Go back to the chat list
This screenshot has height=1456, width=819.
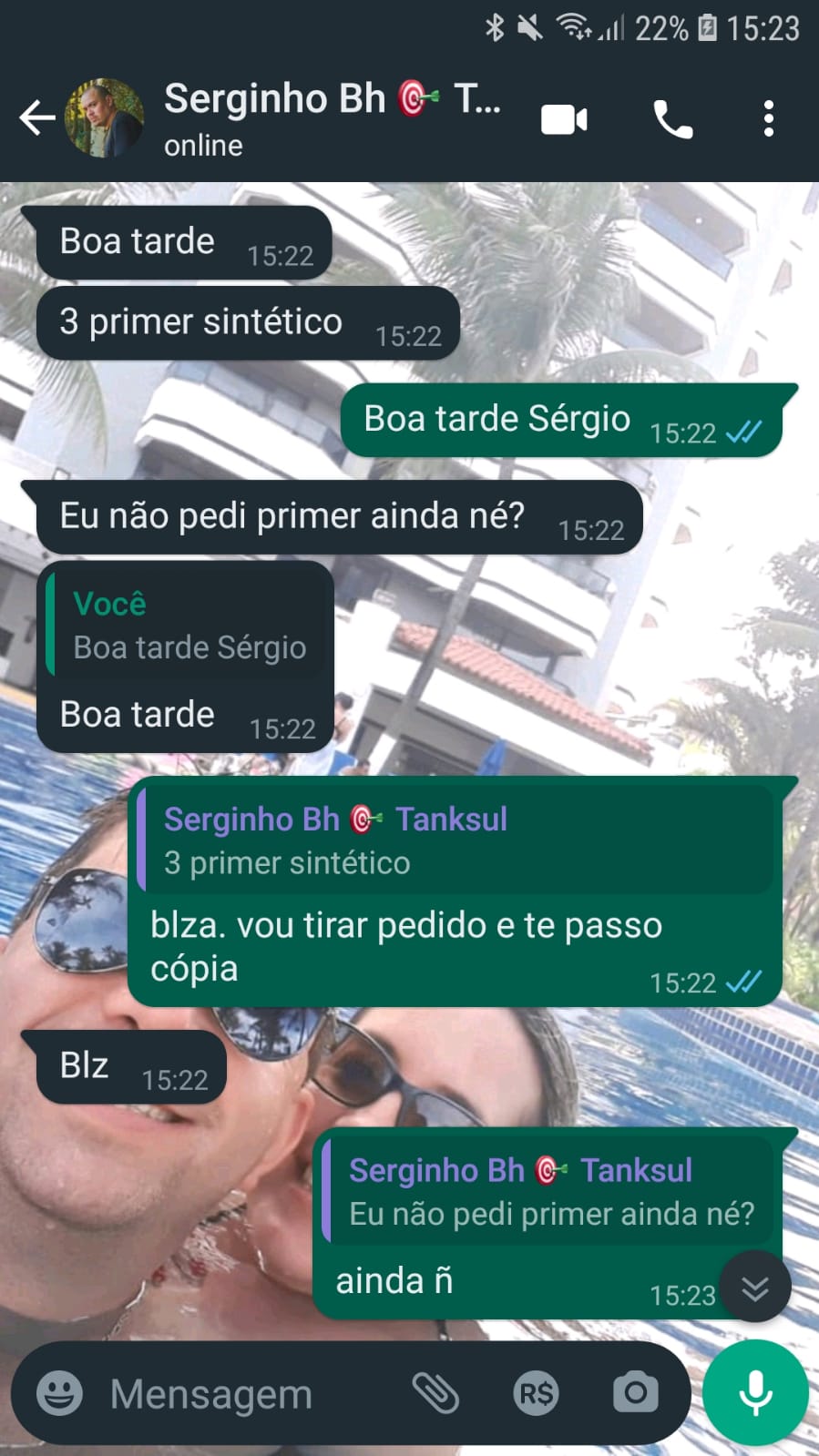(36, 118)
